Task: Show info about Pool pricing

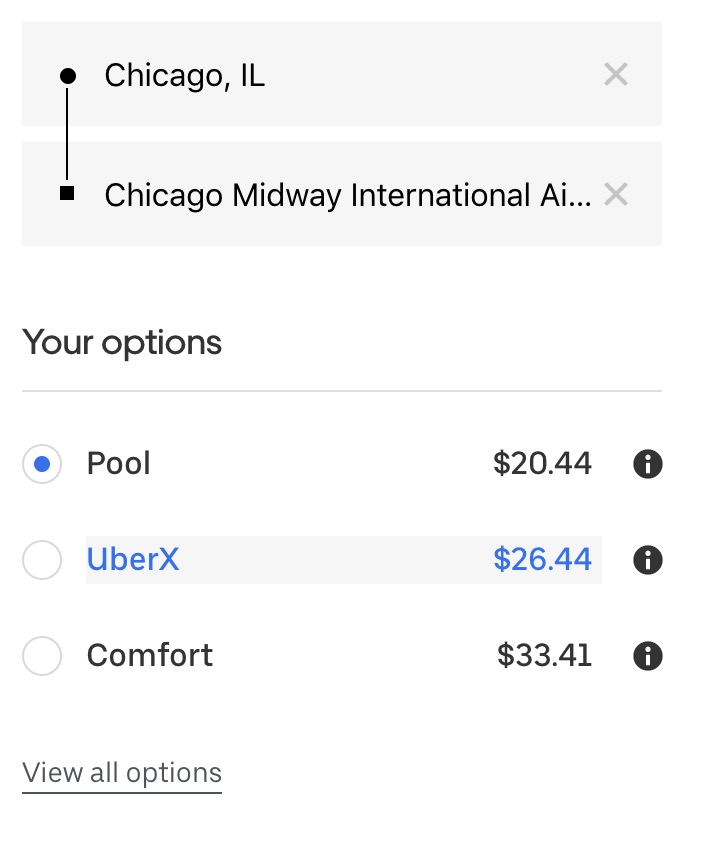Action: (648, 464)
